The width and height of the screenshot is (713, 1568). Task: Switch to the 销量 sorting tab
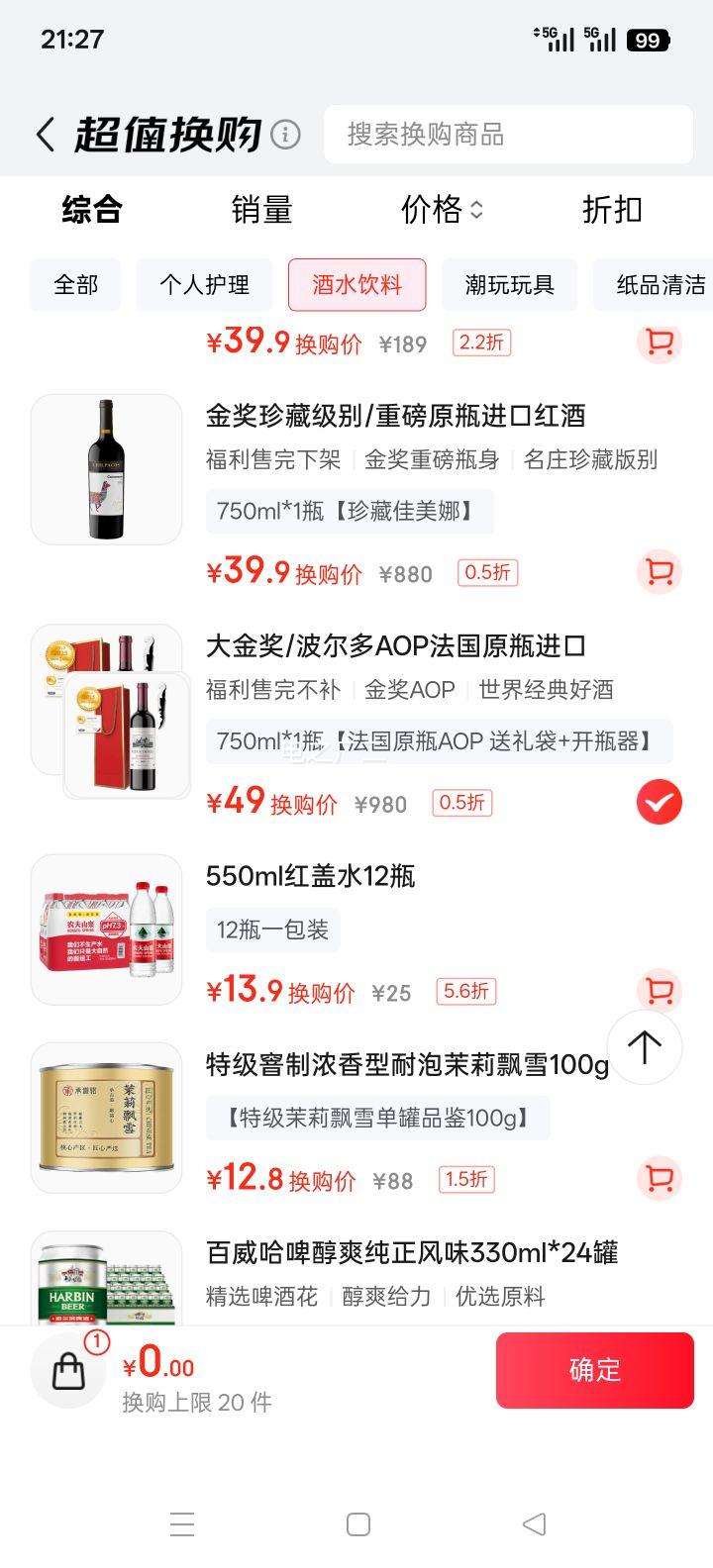click(260, 210)
